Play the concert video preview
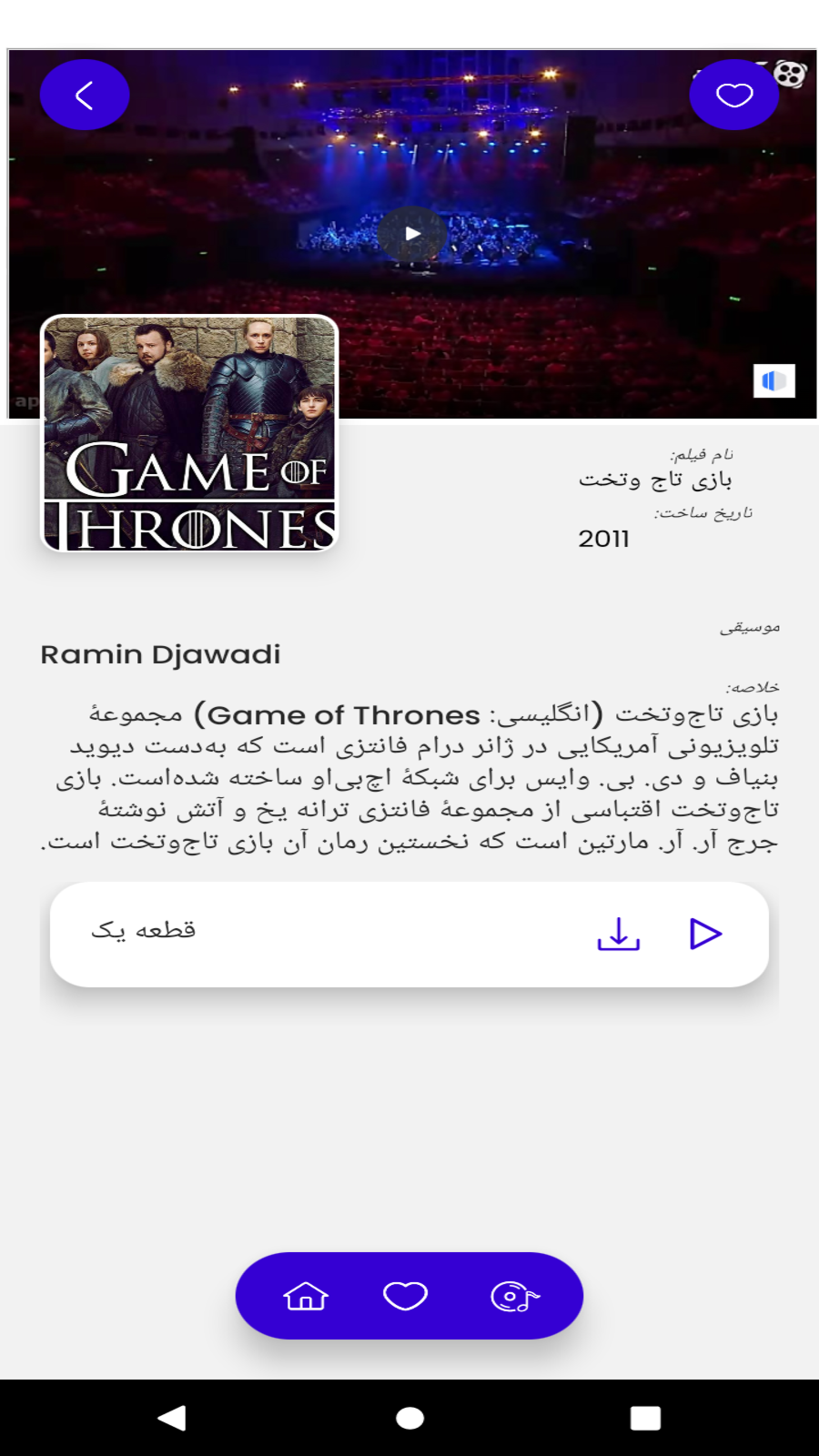The image size is (819, 1456). [x=412, y=234]
